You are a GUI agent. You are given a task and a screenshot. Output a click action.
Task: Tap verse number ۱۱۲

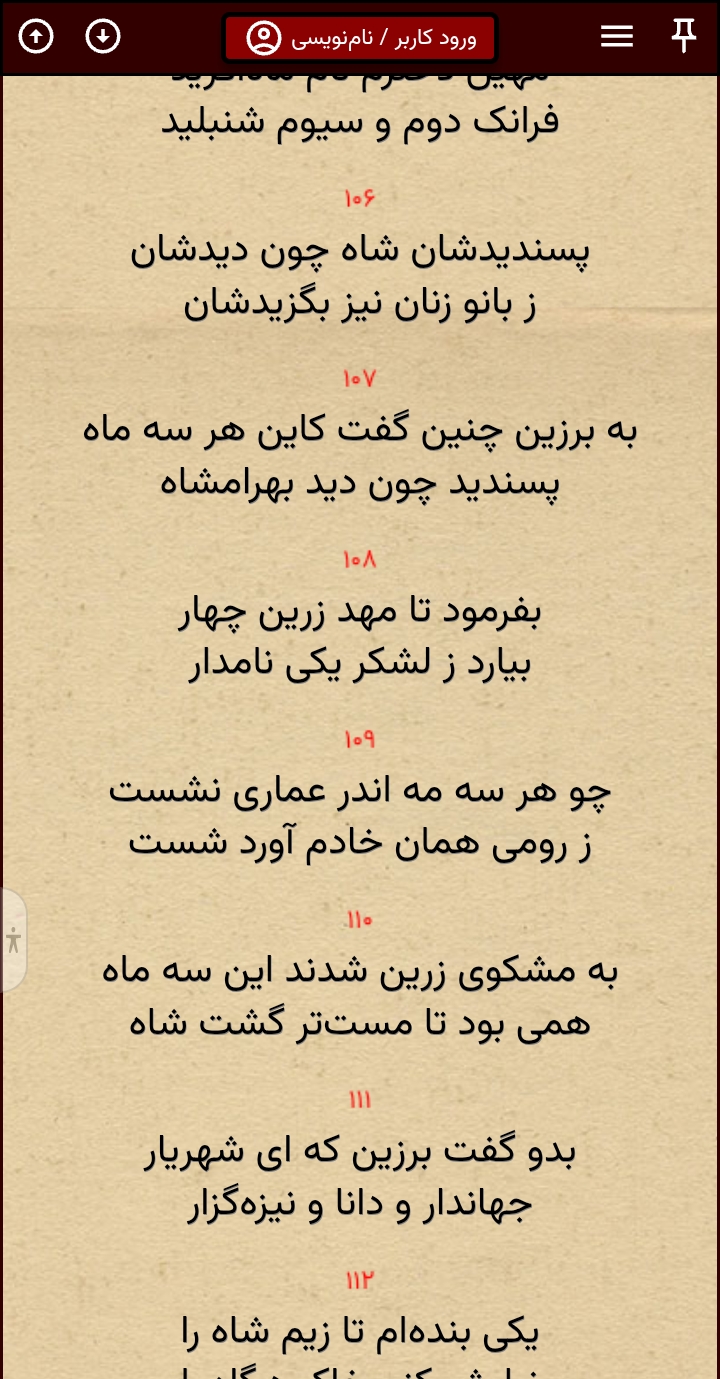click(x=360, y=1280)
